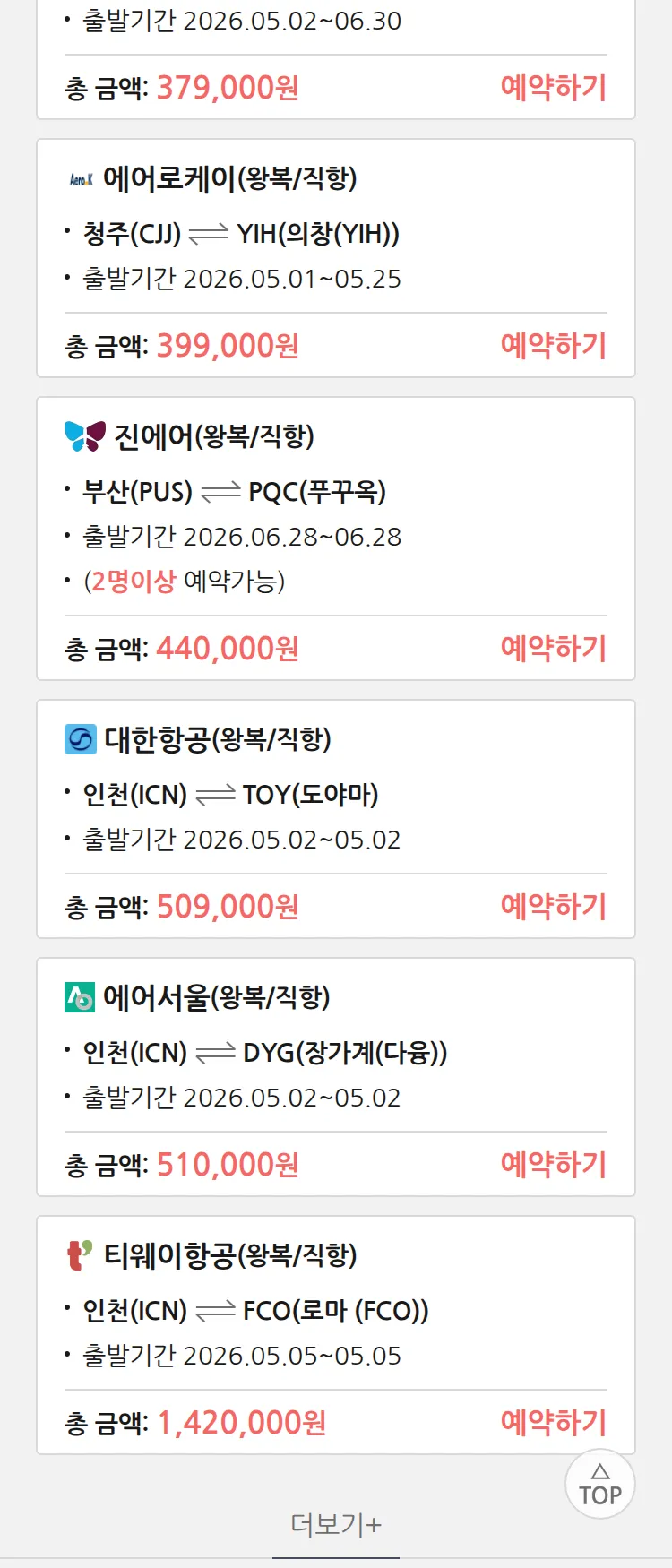
Task: Tap 예약하기 for the 379,000원 fare
Action: (x=553, y=88)
